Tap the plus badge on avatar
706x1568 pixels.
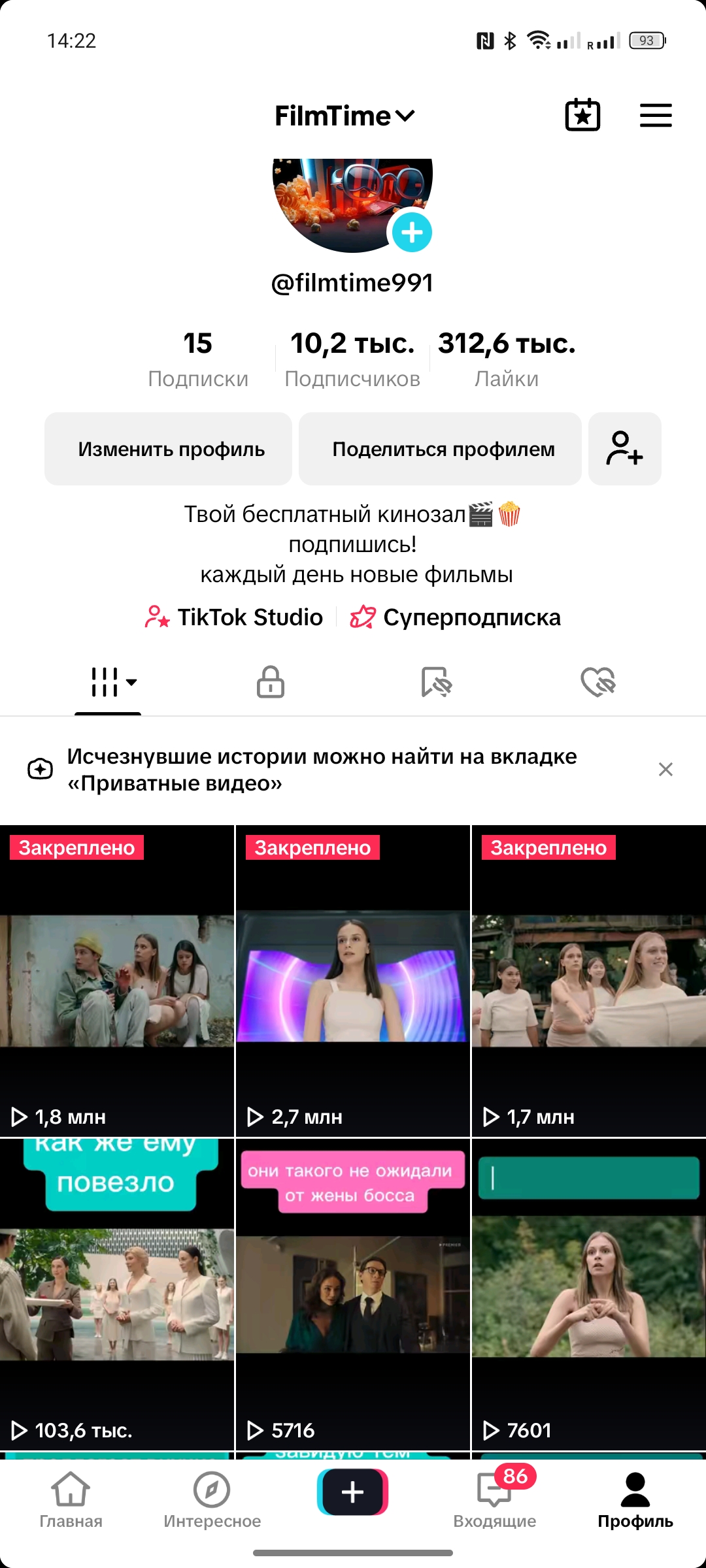click(412, 233)
